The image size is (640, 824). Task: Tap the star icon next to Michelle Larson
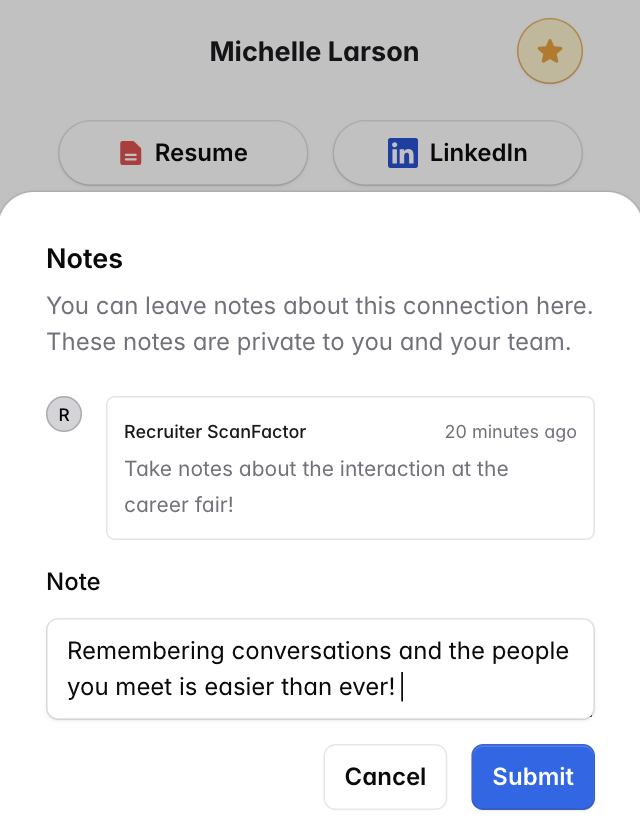click(549, 52)
